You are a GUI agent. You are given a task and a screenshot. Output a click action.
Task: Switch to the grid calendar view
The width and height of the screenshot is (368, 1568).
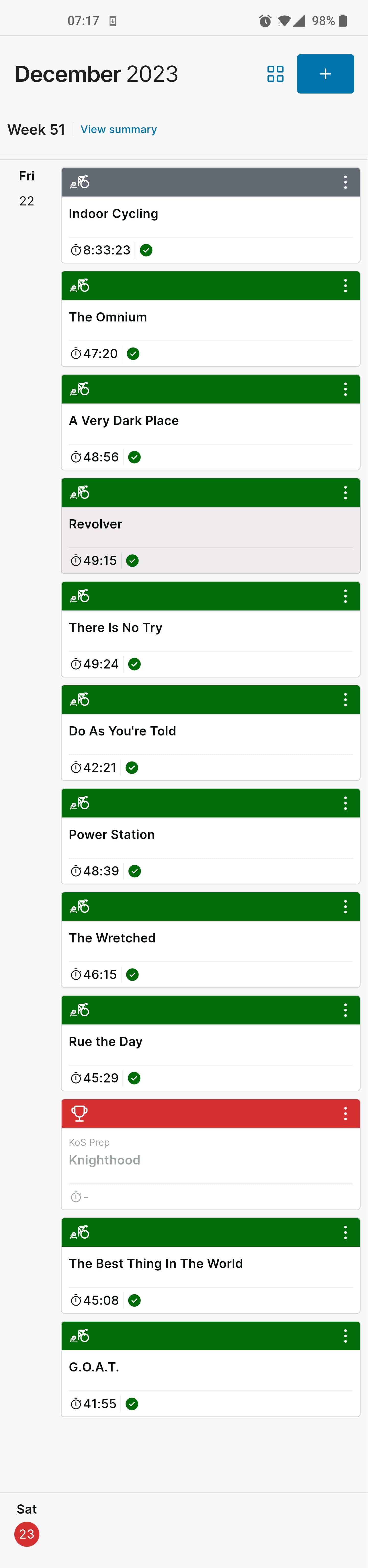[275, 74]
